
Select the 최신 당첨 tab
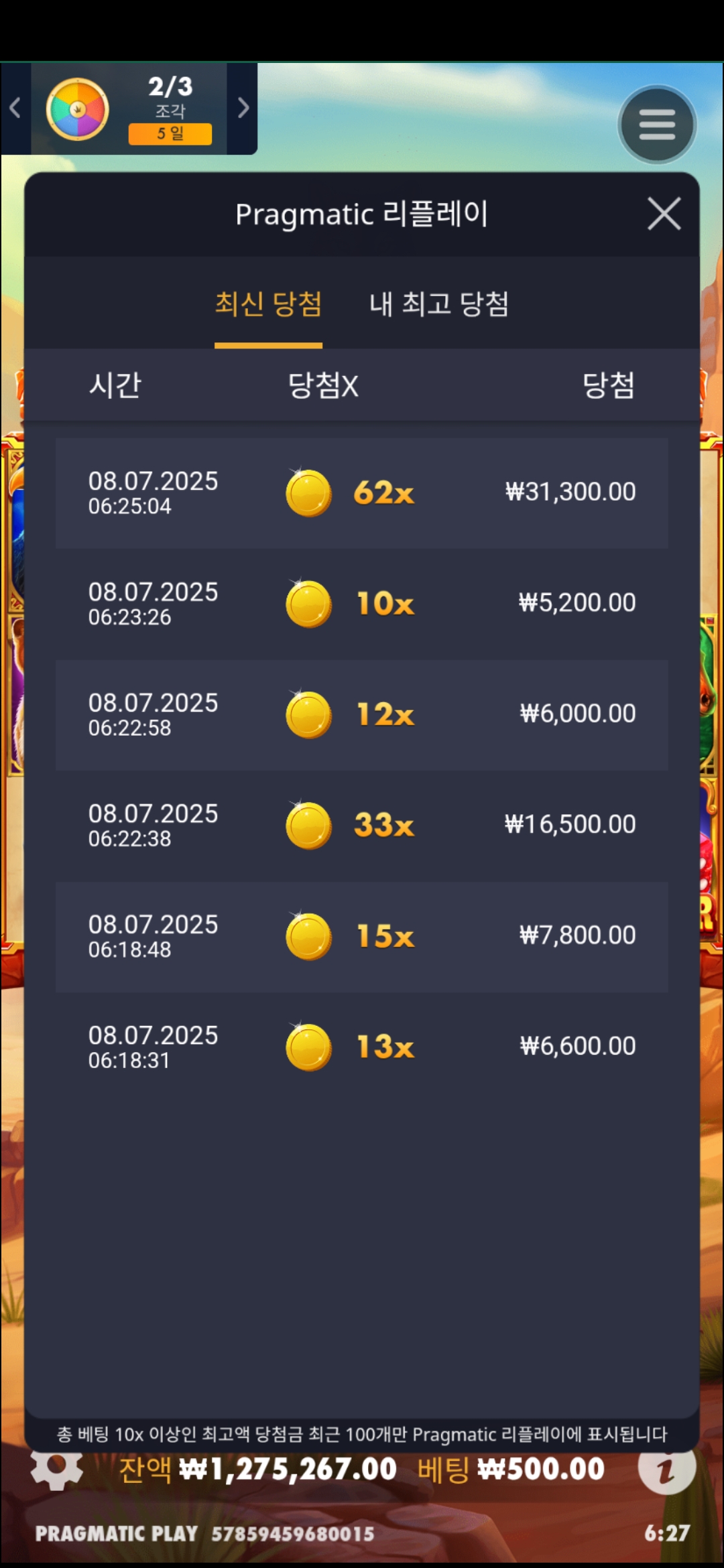(268, 304)
